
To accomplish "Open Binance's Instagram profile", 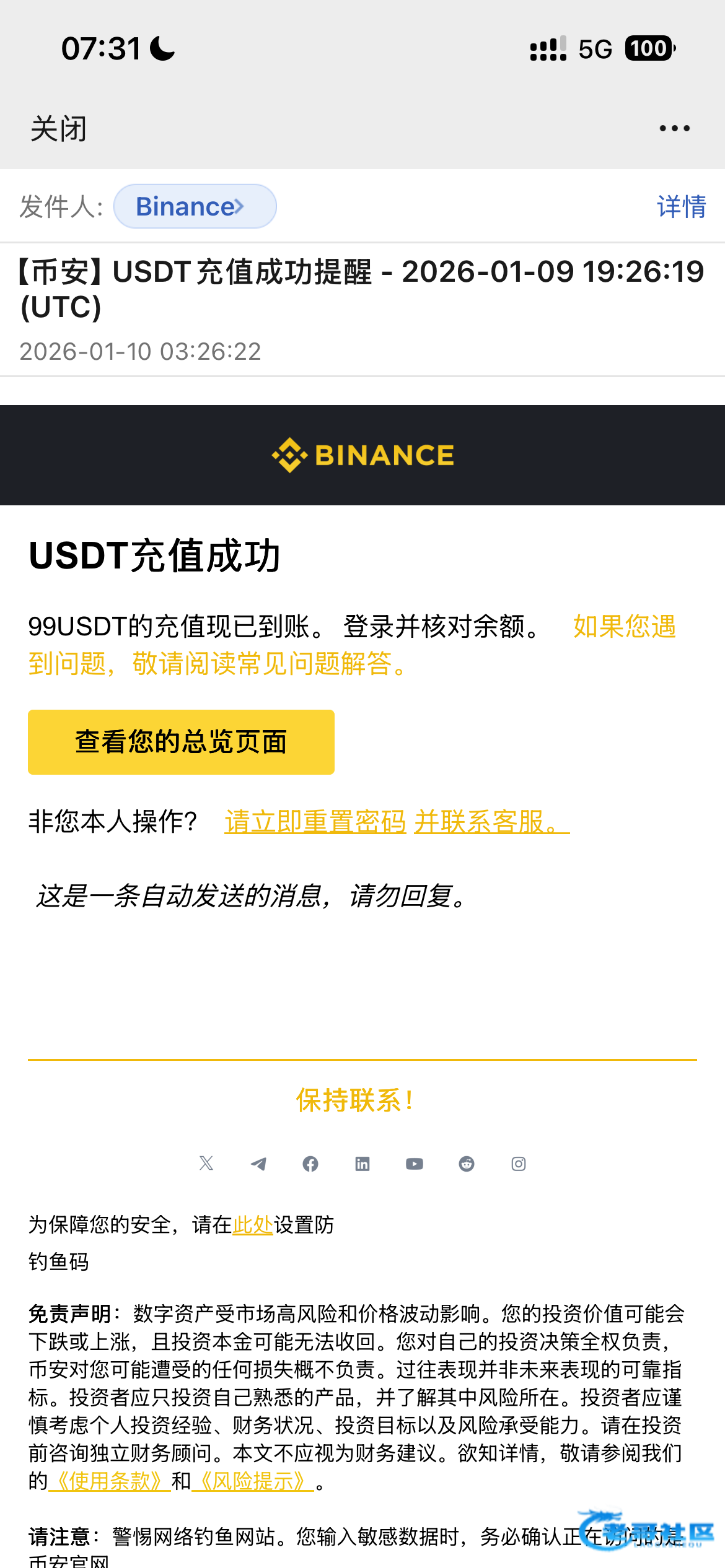I will pyautogui.click(x=519, y=1164).
